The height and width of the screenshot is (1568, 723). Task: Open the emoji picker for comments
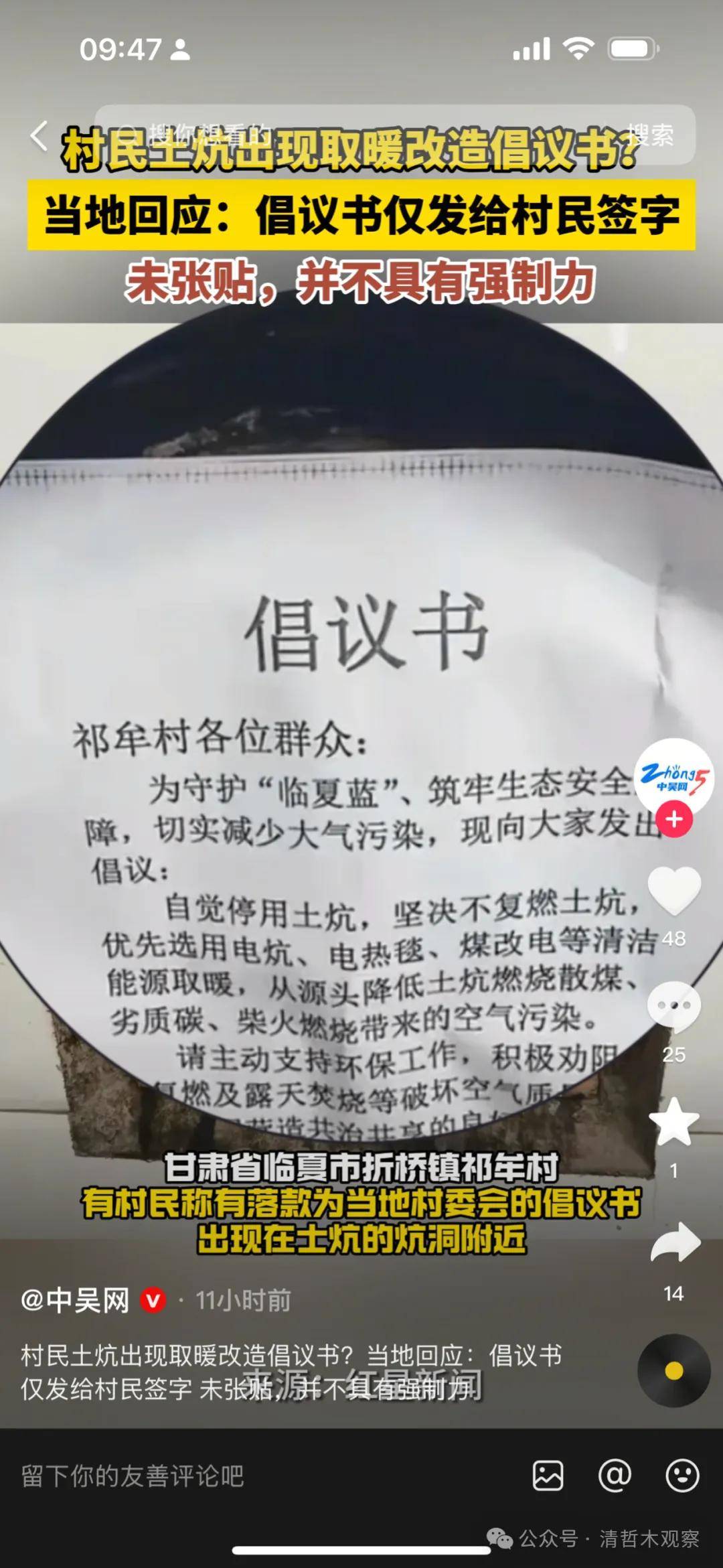tap(682, 1476)
